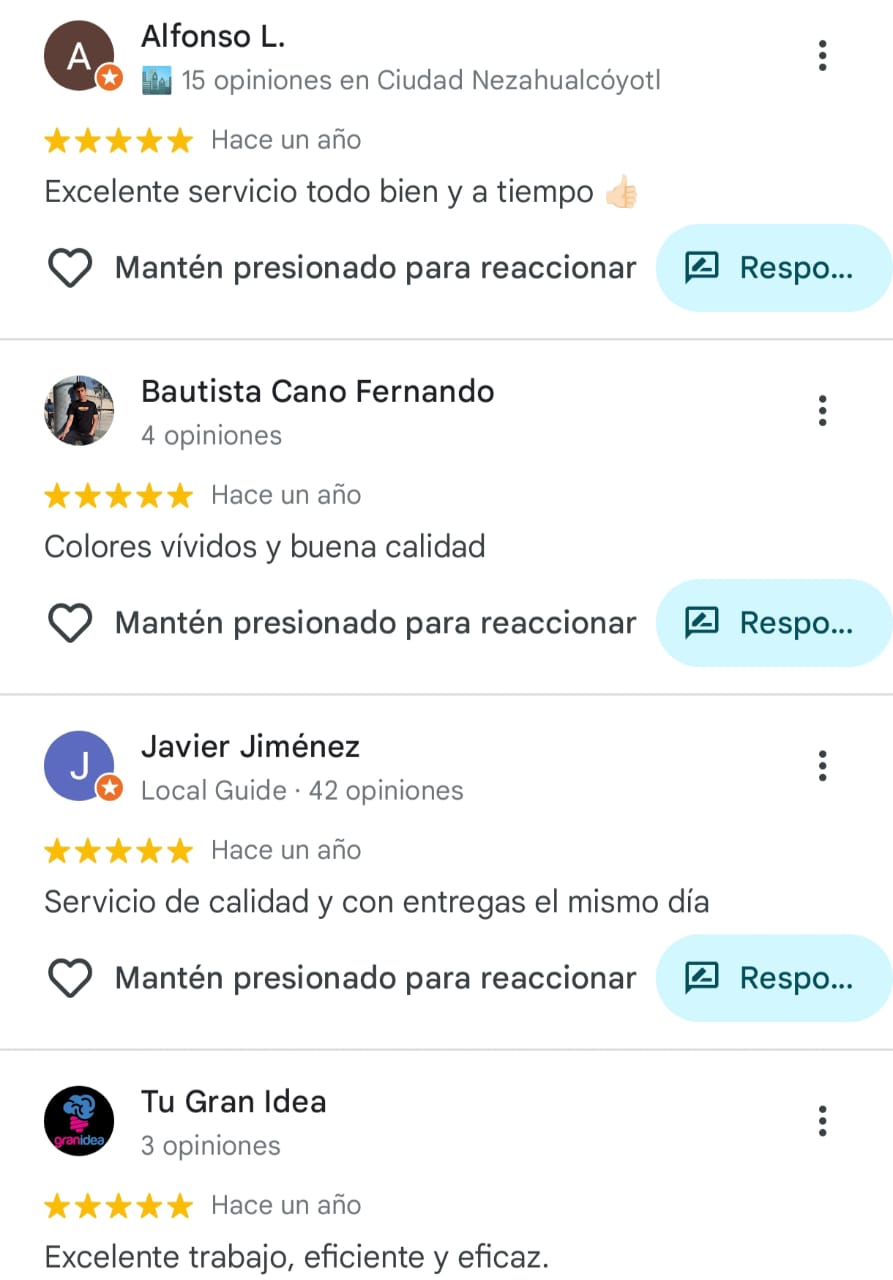Click the five-star rating on Bautista's review

[119, 495]
